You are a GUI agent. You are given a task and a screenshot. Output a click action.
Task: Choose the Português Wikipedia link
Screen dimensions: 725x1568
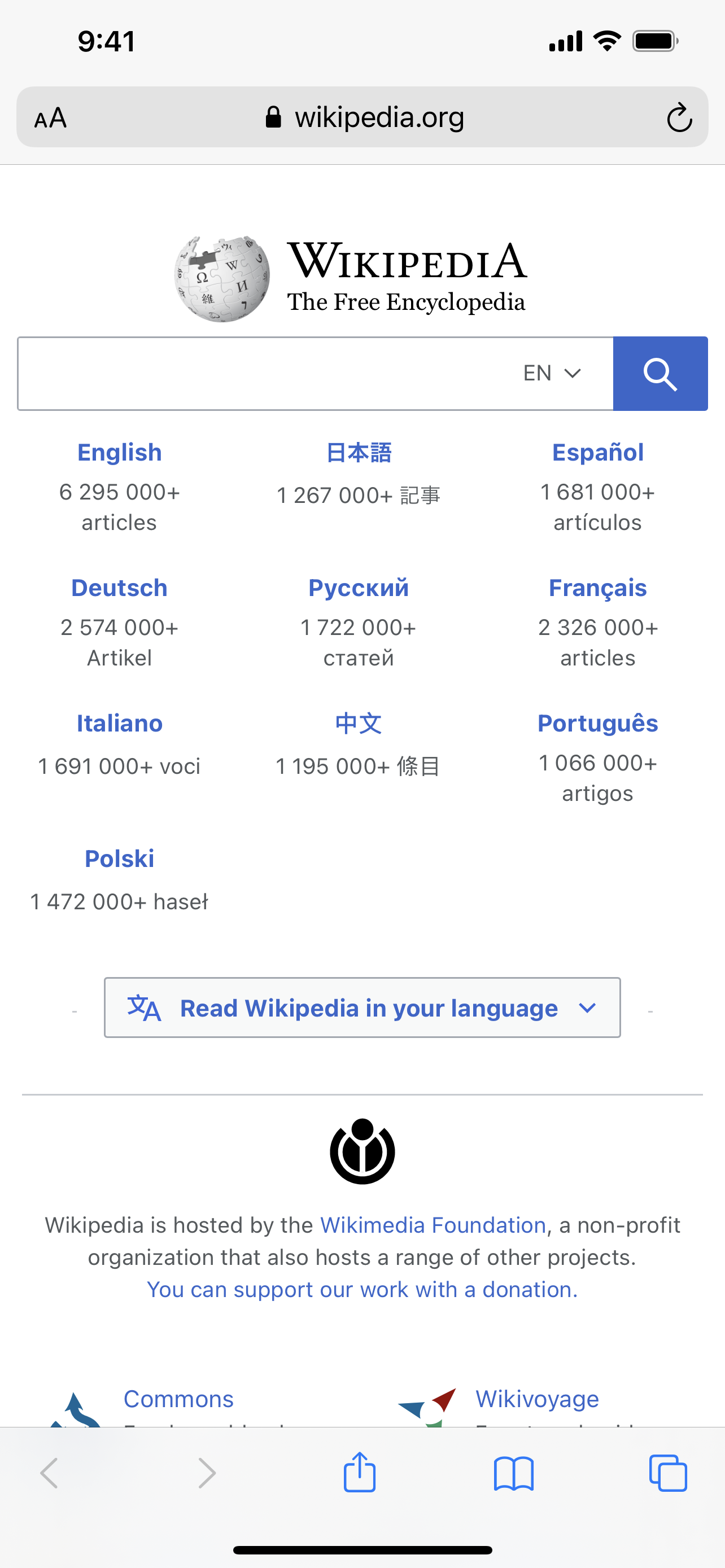click(x=597, y=724)
